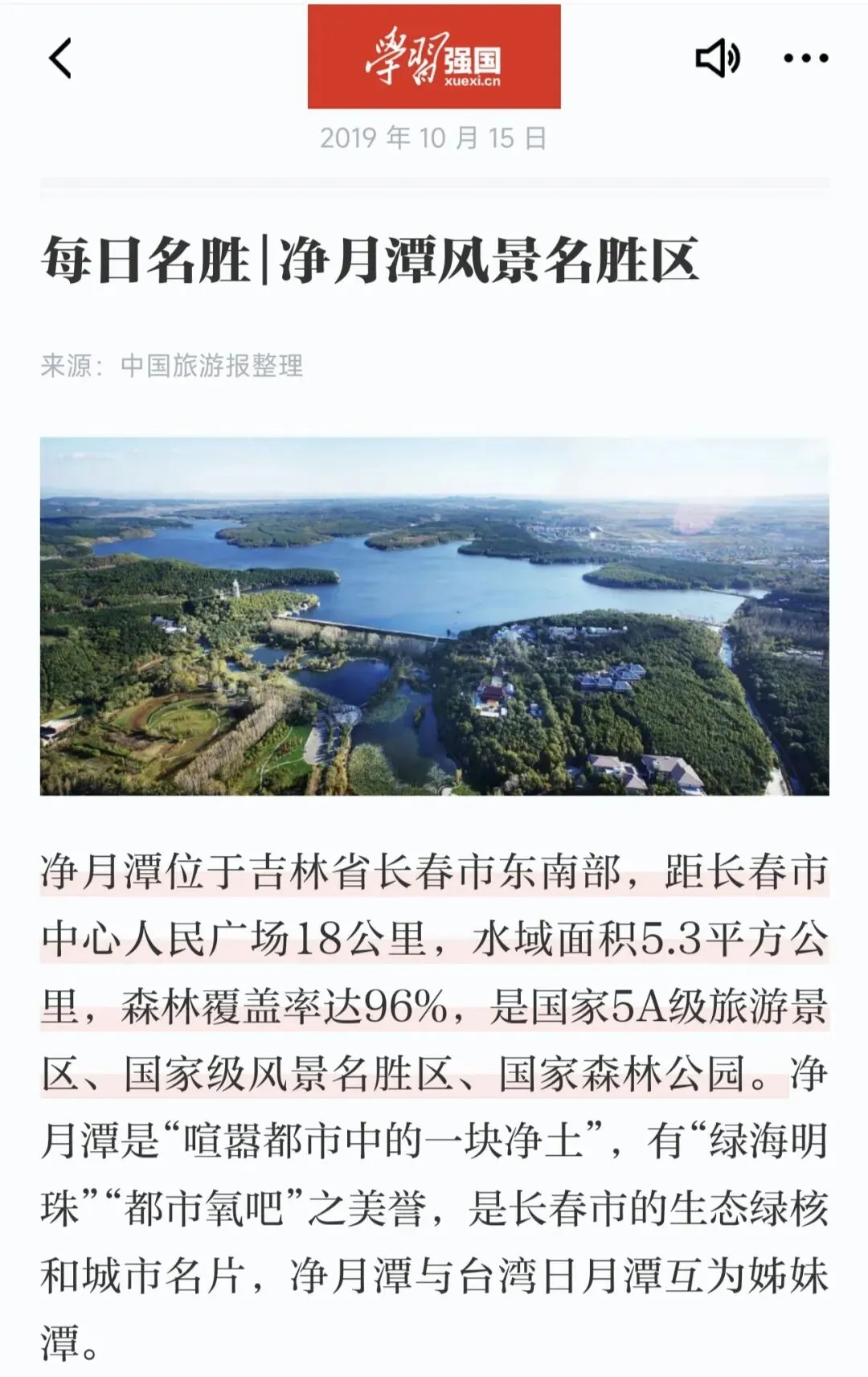
Task: Go back using the top-left arrow
Action: tap(60, 58)
